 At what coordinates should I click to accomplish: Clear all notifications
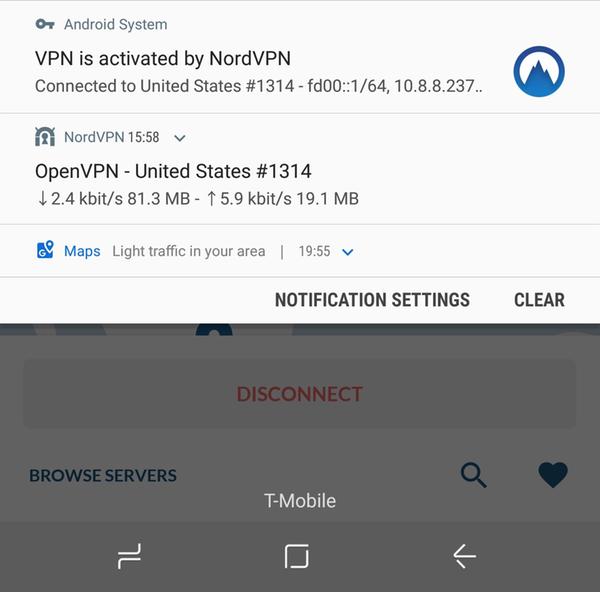coord(539,300)
